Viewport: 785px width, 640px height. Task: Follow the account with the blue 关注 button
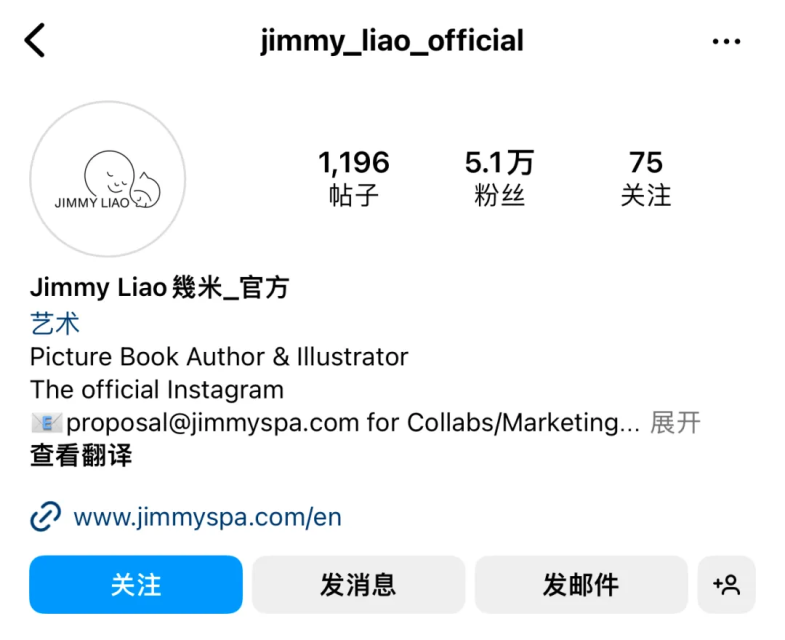(136, 584)
